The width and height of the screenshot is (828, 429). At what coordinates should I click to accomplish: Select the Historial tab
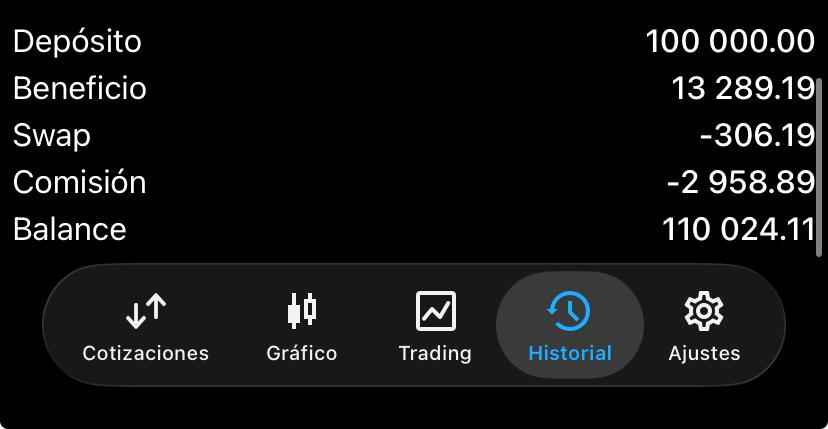coord(569,326)
